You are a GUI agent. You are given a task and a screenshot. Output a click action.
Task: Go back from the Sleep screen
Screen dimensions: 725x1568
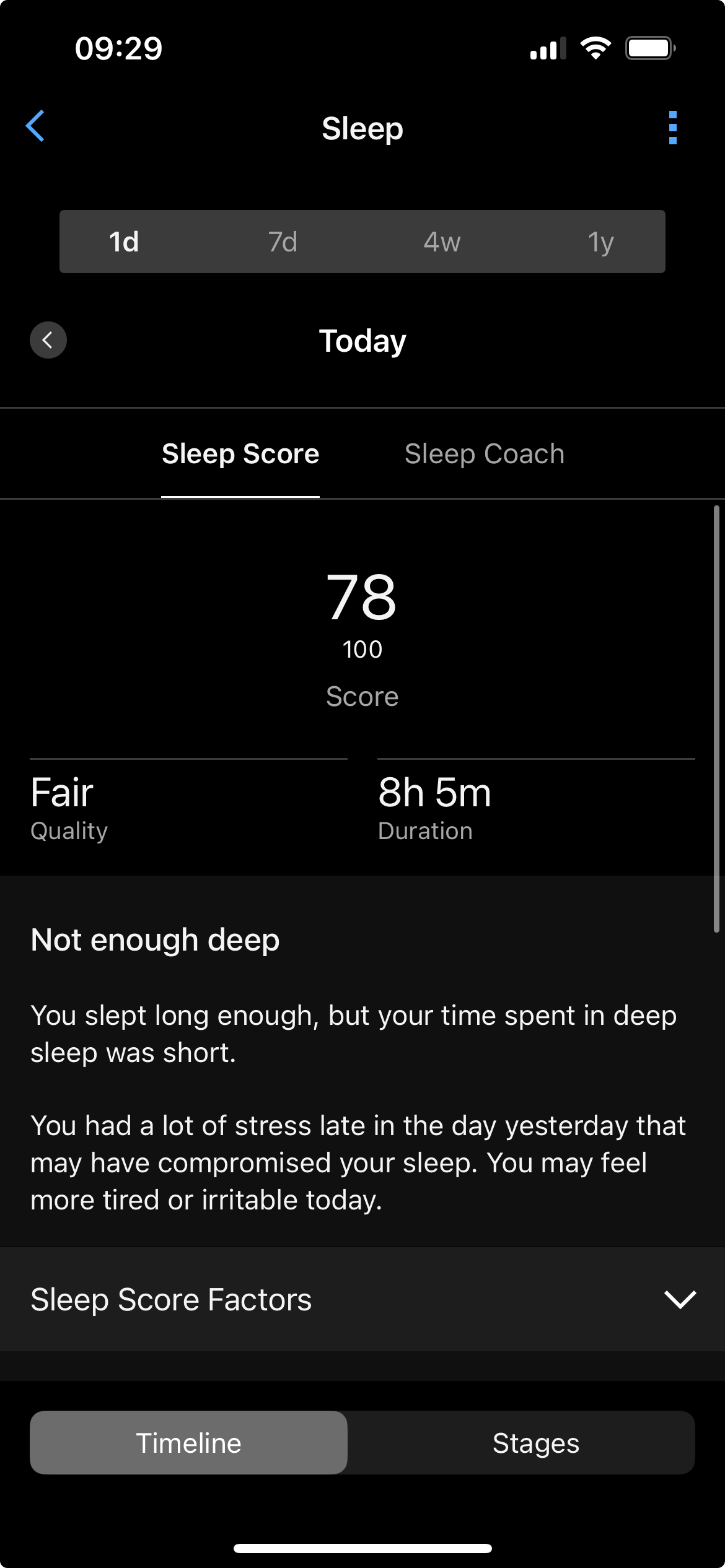[35, 126]
